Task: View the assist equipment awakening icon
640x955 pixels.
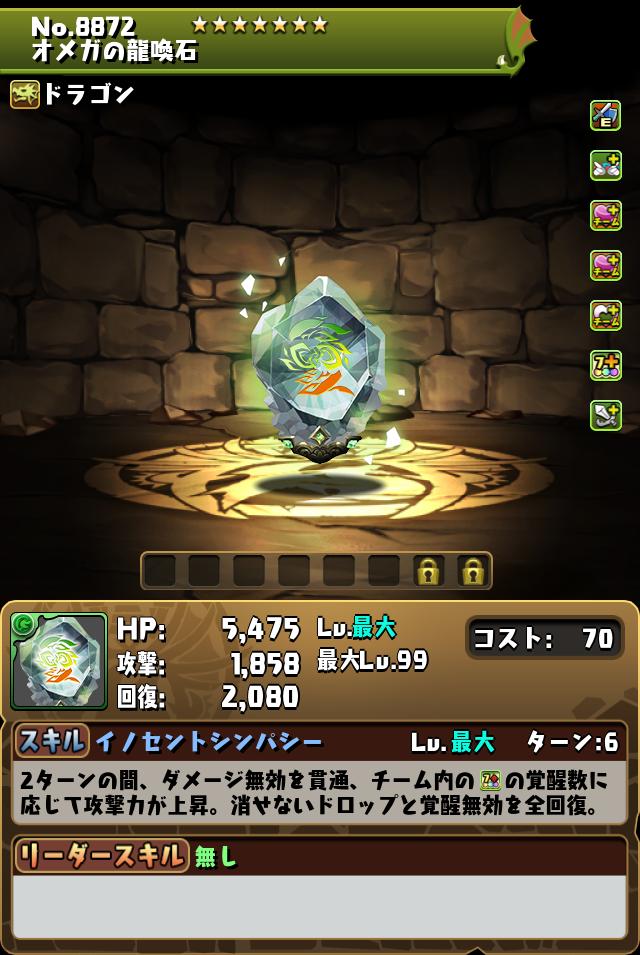Action: pos(605,115)
